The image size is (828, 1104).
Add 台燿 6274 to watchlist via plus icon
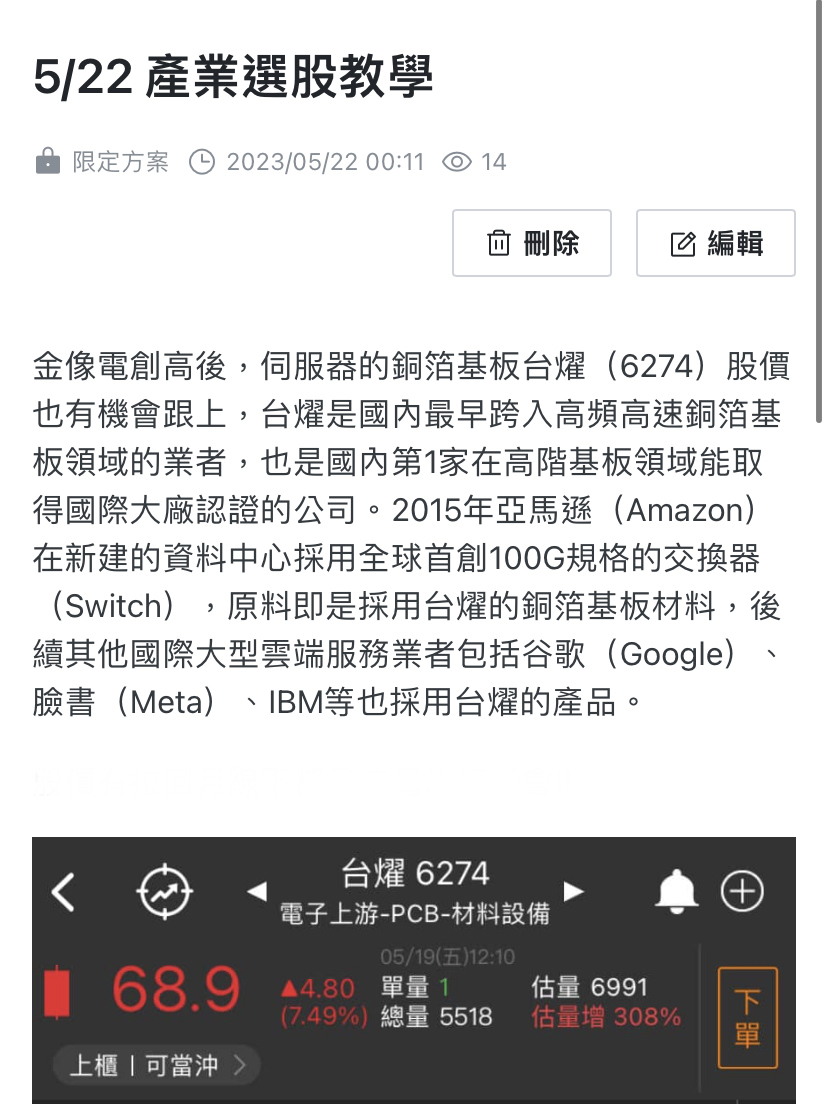click(x=744, y=892)
